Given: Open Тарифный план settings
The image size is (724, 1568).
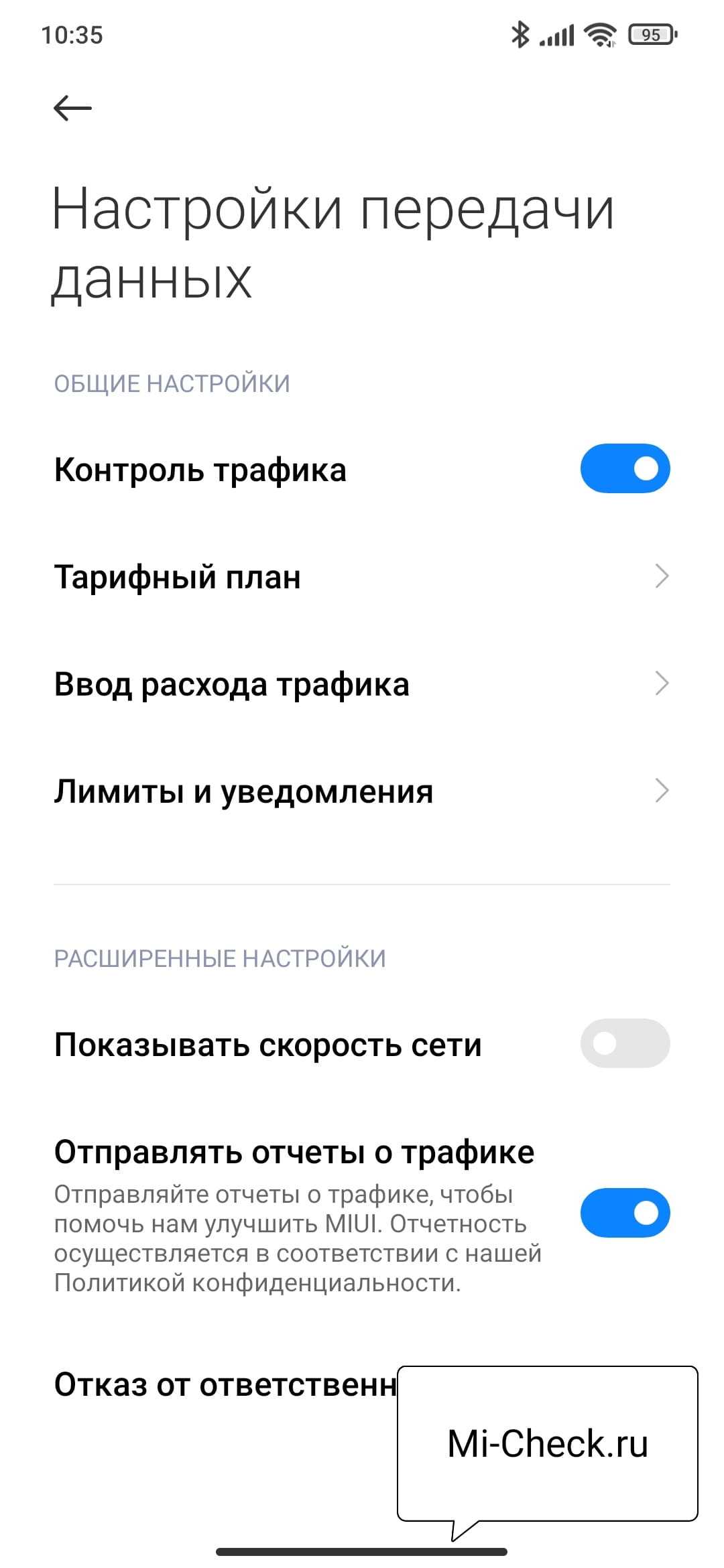Looking at the screenshot, I should click(x=362, y=576).
